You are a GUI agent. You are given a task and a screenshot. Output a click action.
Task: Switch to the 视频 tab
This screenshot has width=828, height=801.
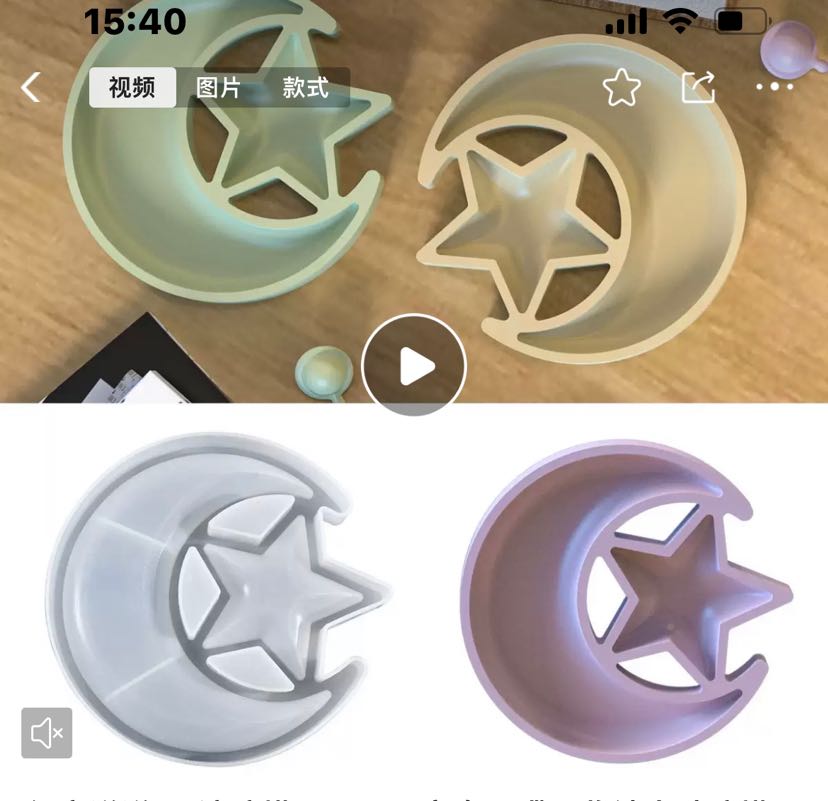click(133, 88)
